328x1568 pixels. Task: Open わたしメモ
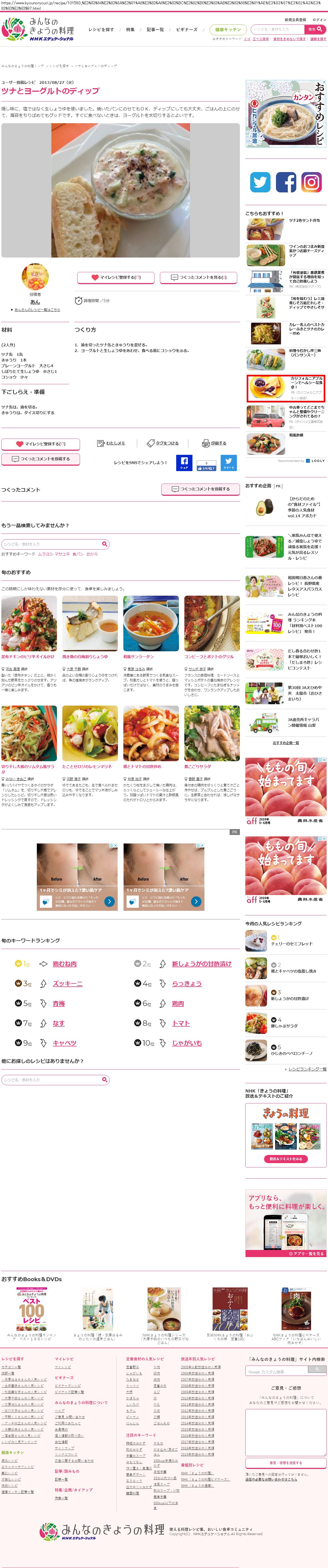click(111, 443)
